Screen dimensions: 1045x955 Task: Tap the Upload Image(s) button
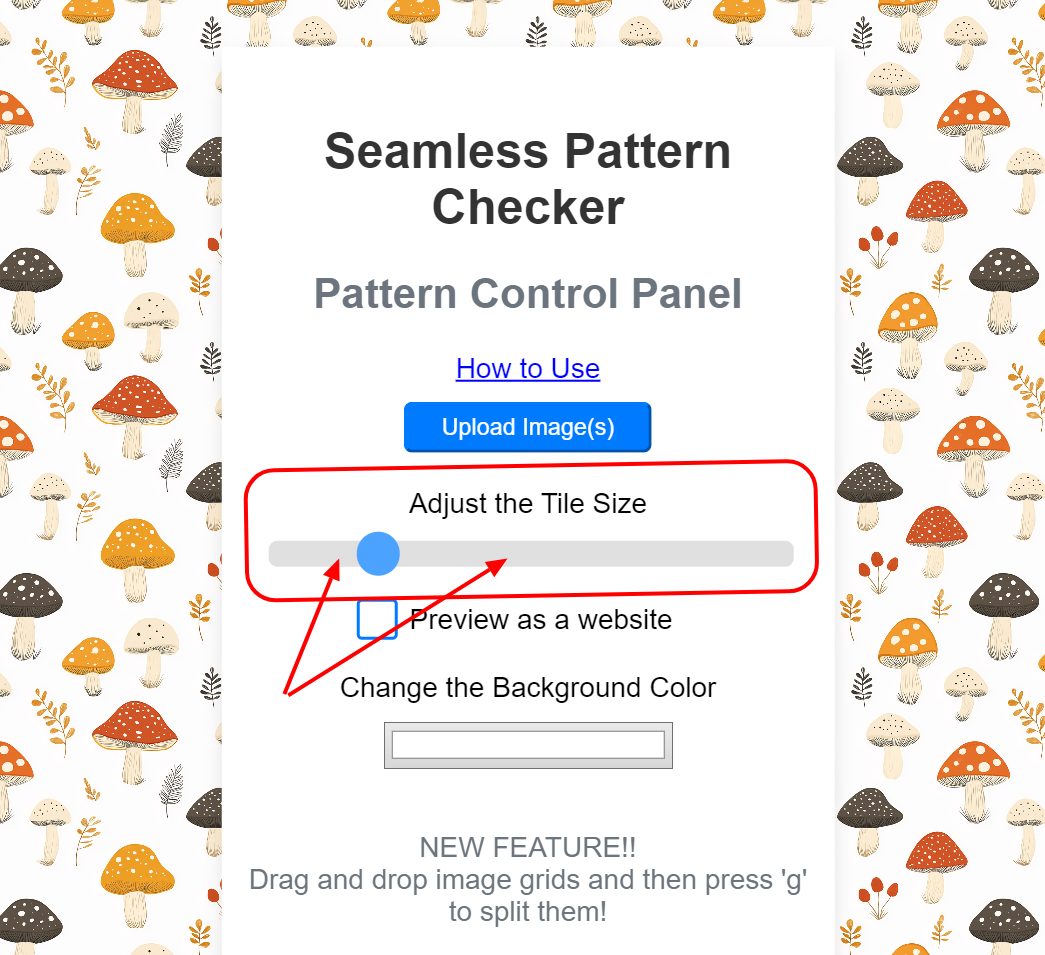[x=527, y=427]
